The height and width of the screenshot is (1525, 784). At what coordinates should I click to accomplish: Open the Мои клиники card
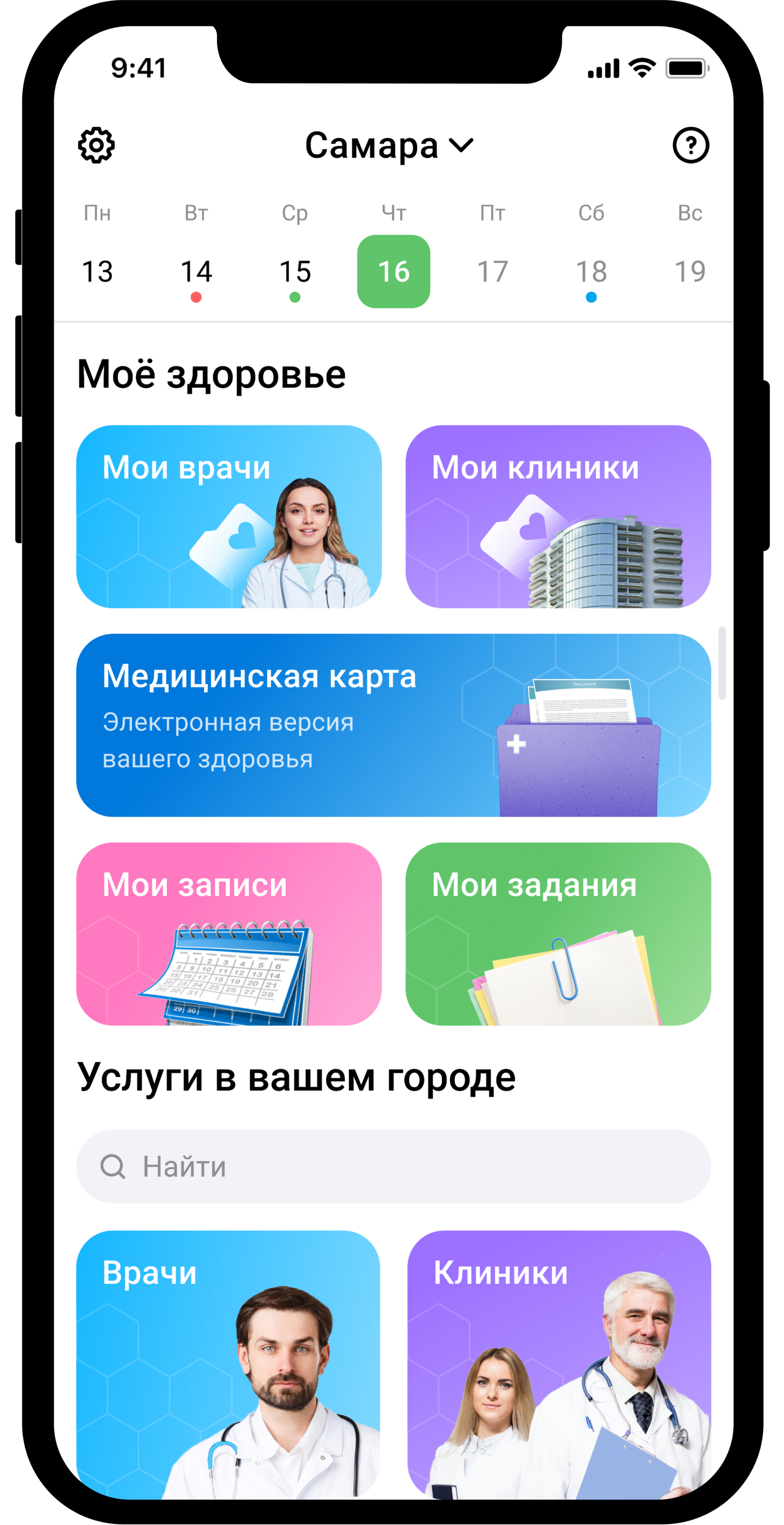point(558,516)
